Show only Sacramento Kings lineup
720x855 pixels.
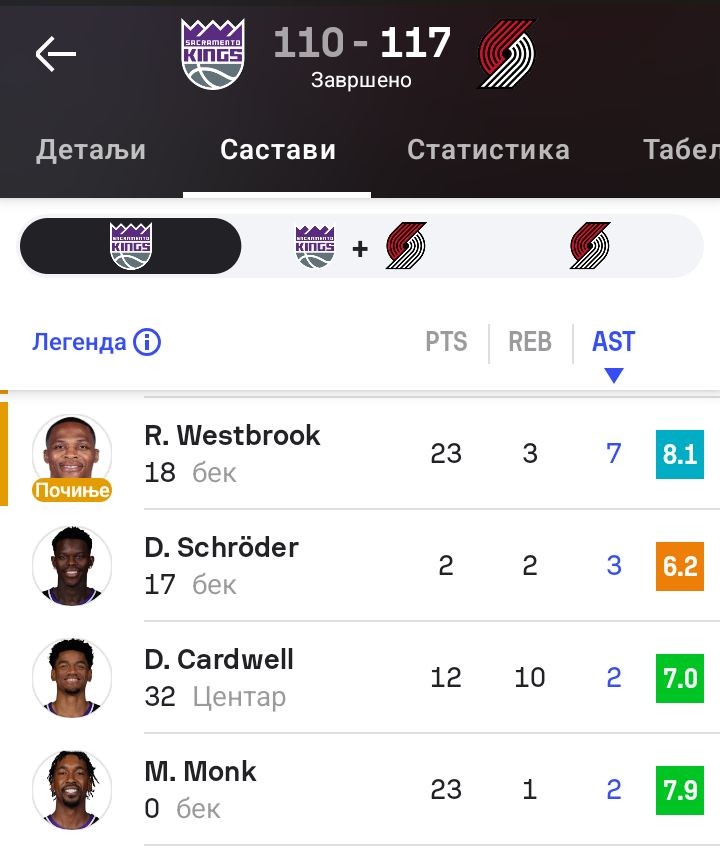[131, 246]
